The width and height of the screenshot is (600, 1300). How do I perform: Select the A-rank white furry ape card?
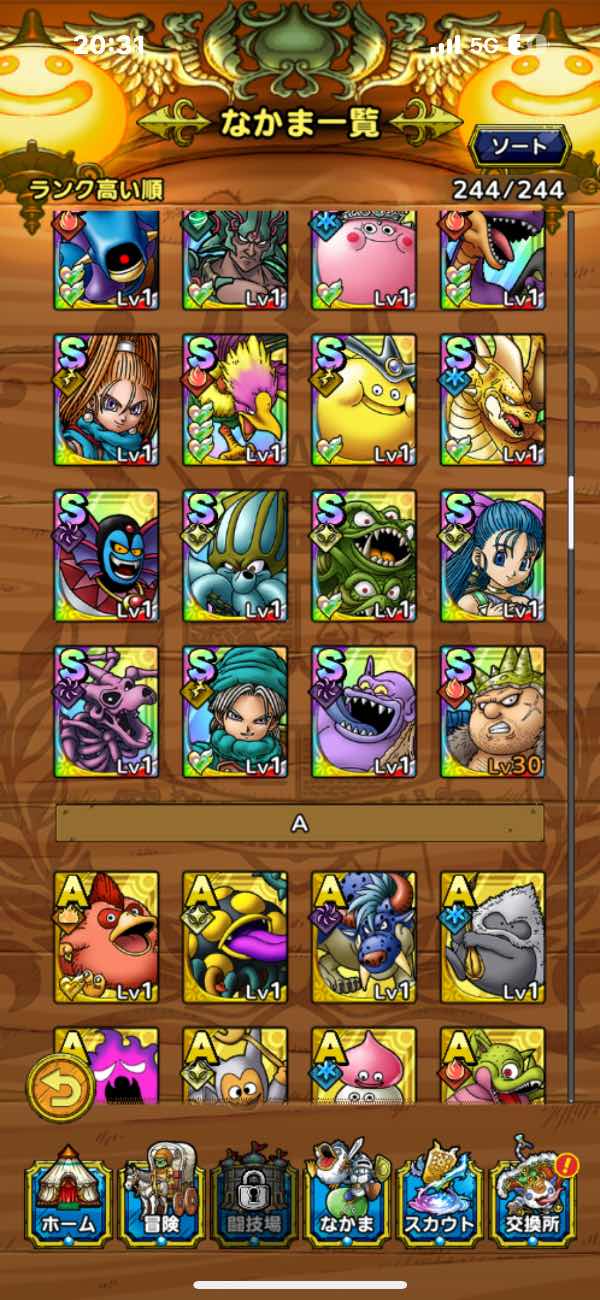493,937
